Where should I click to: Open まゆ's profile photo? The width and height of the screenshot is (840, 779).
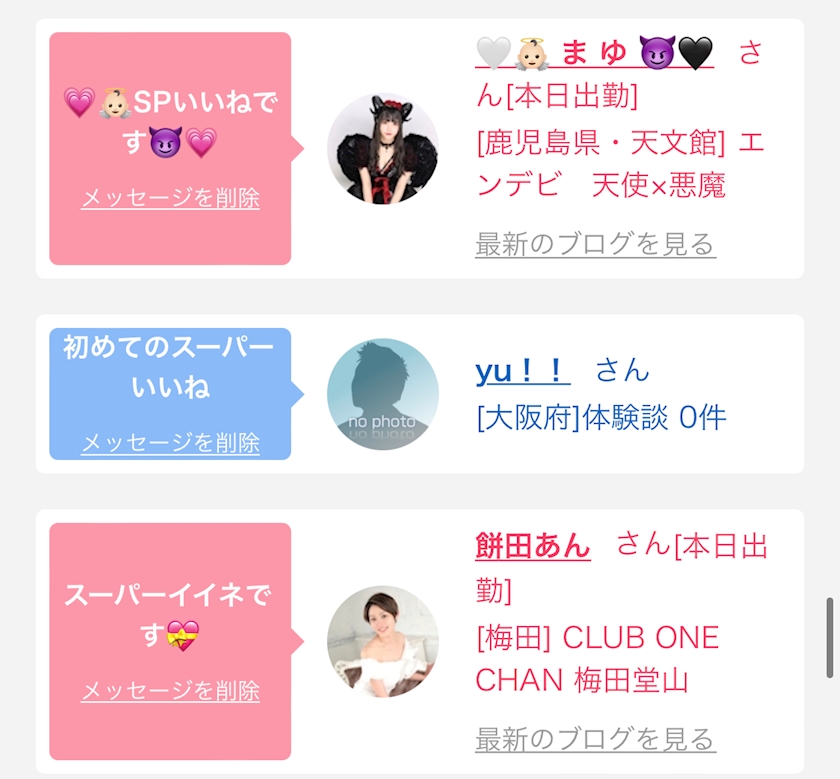[x=382, y=148]
